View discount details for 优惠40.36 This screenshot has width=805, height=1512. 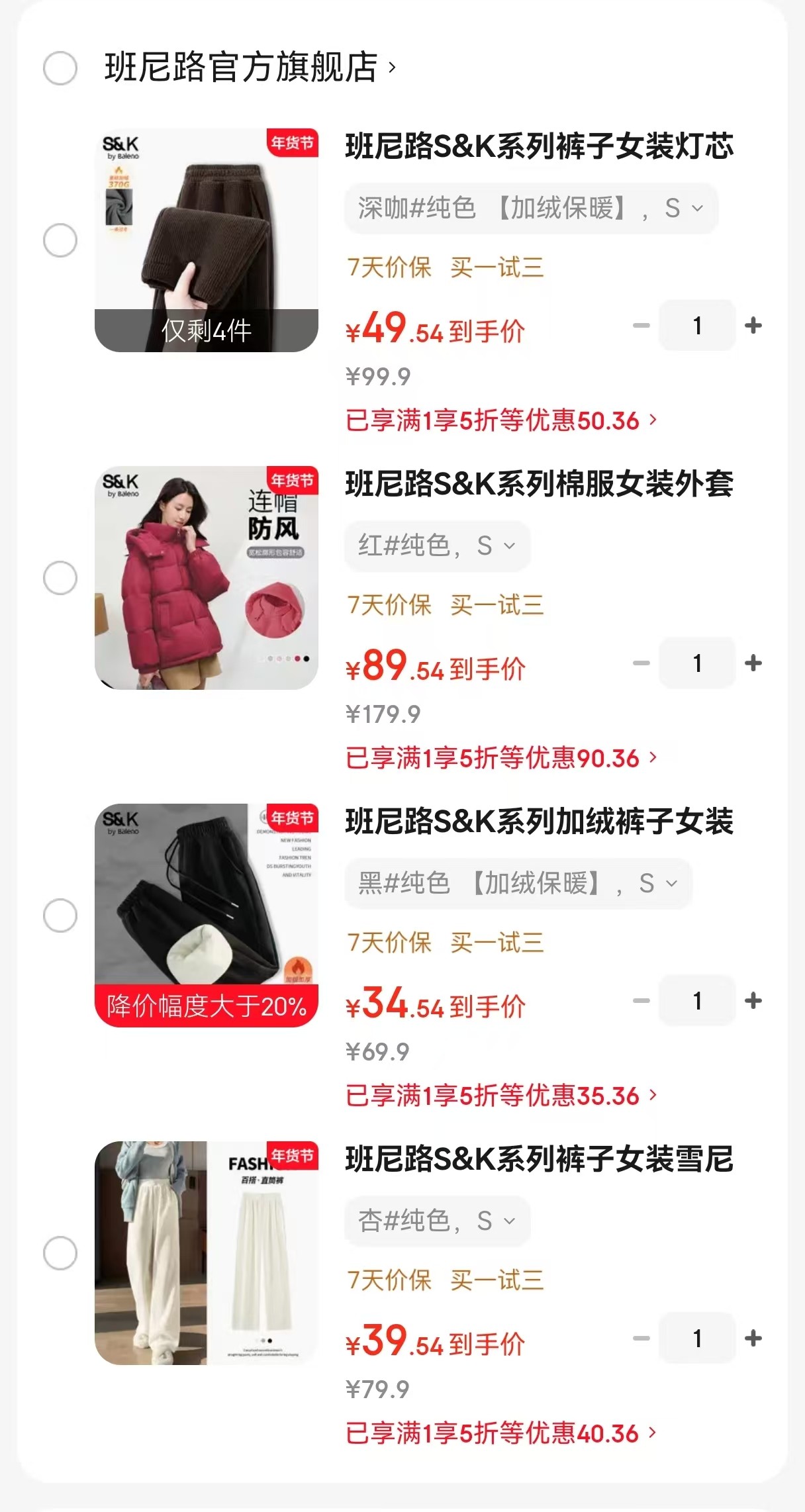tap(501, 1433)
